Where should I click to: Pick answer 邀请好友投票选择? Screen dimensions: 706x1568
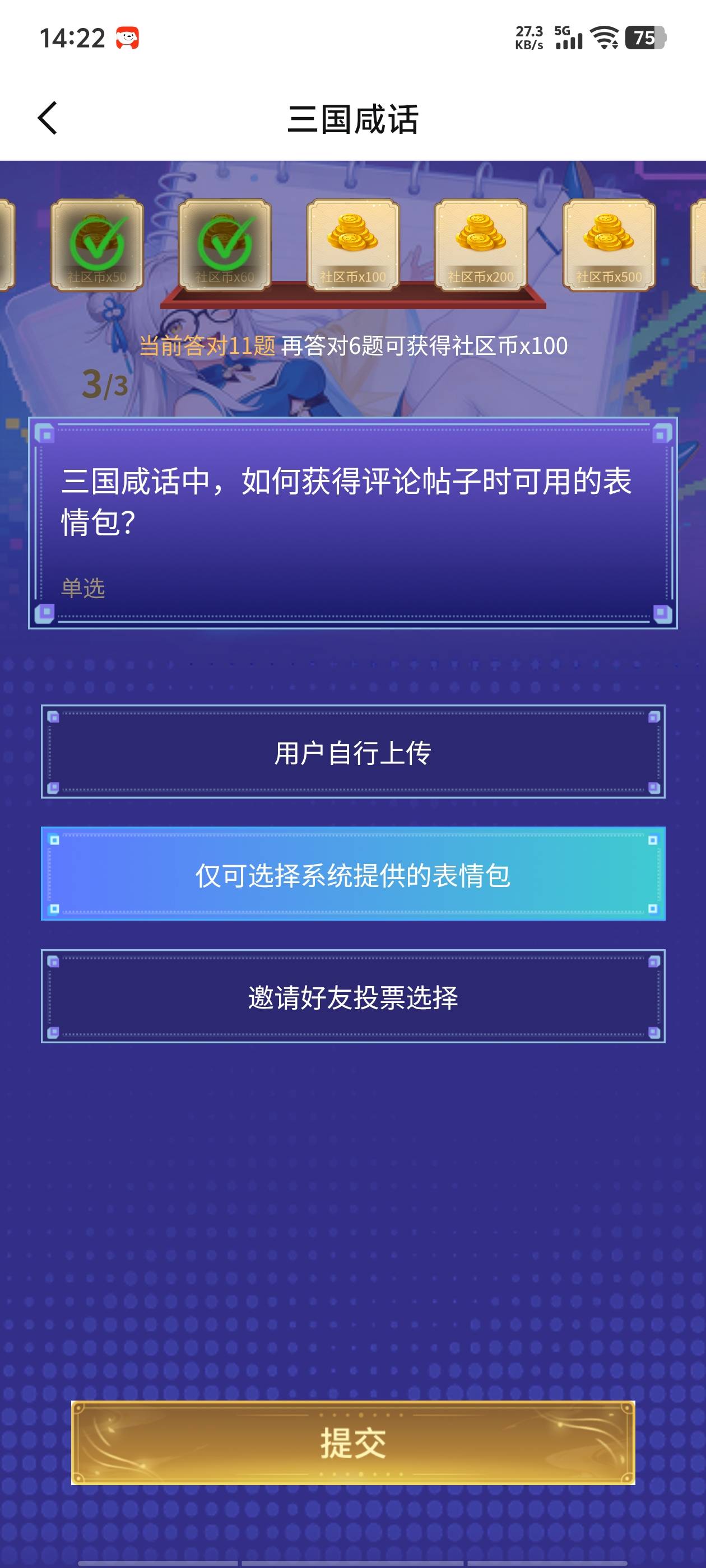[352, 996]
